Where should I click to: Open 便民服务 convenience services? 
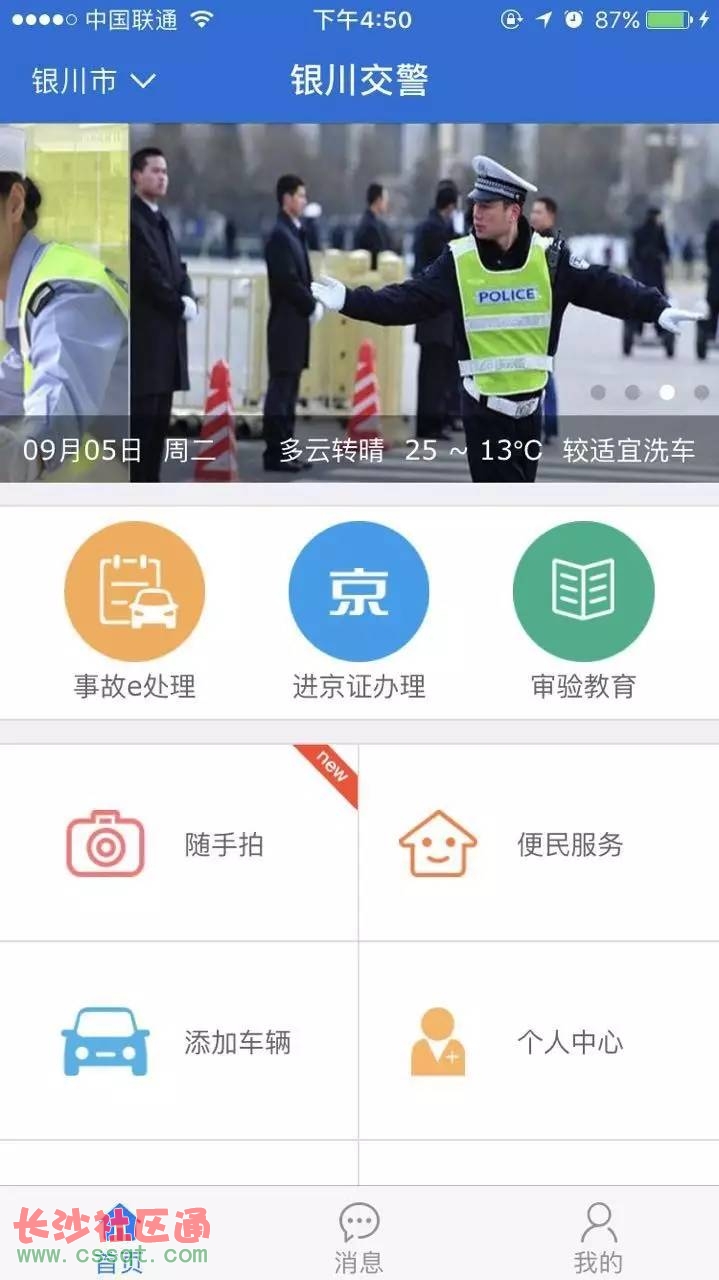pos(539,843)
